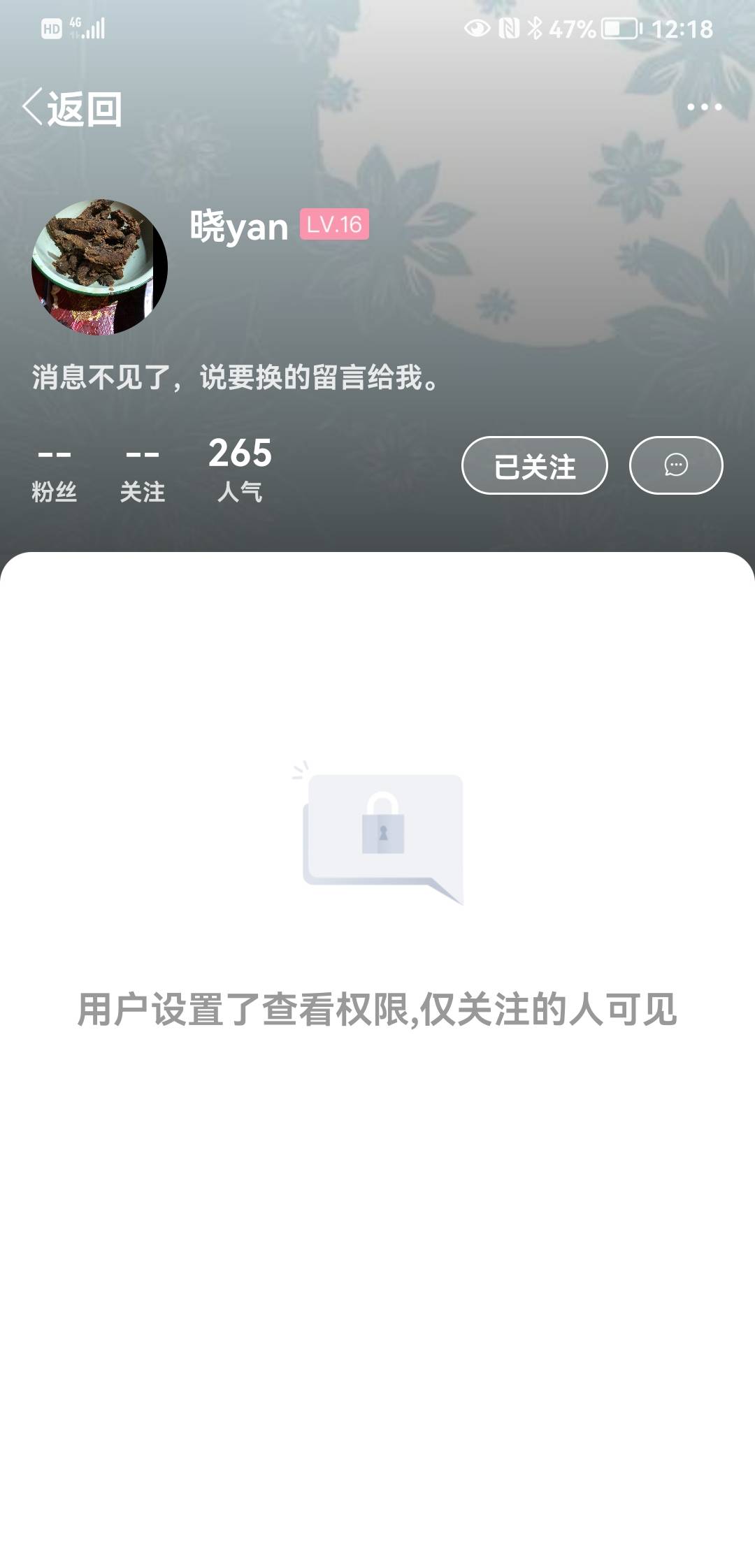
Task: Go back using the 返回 button
Action: (72, 108)
